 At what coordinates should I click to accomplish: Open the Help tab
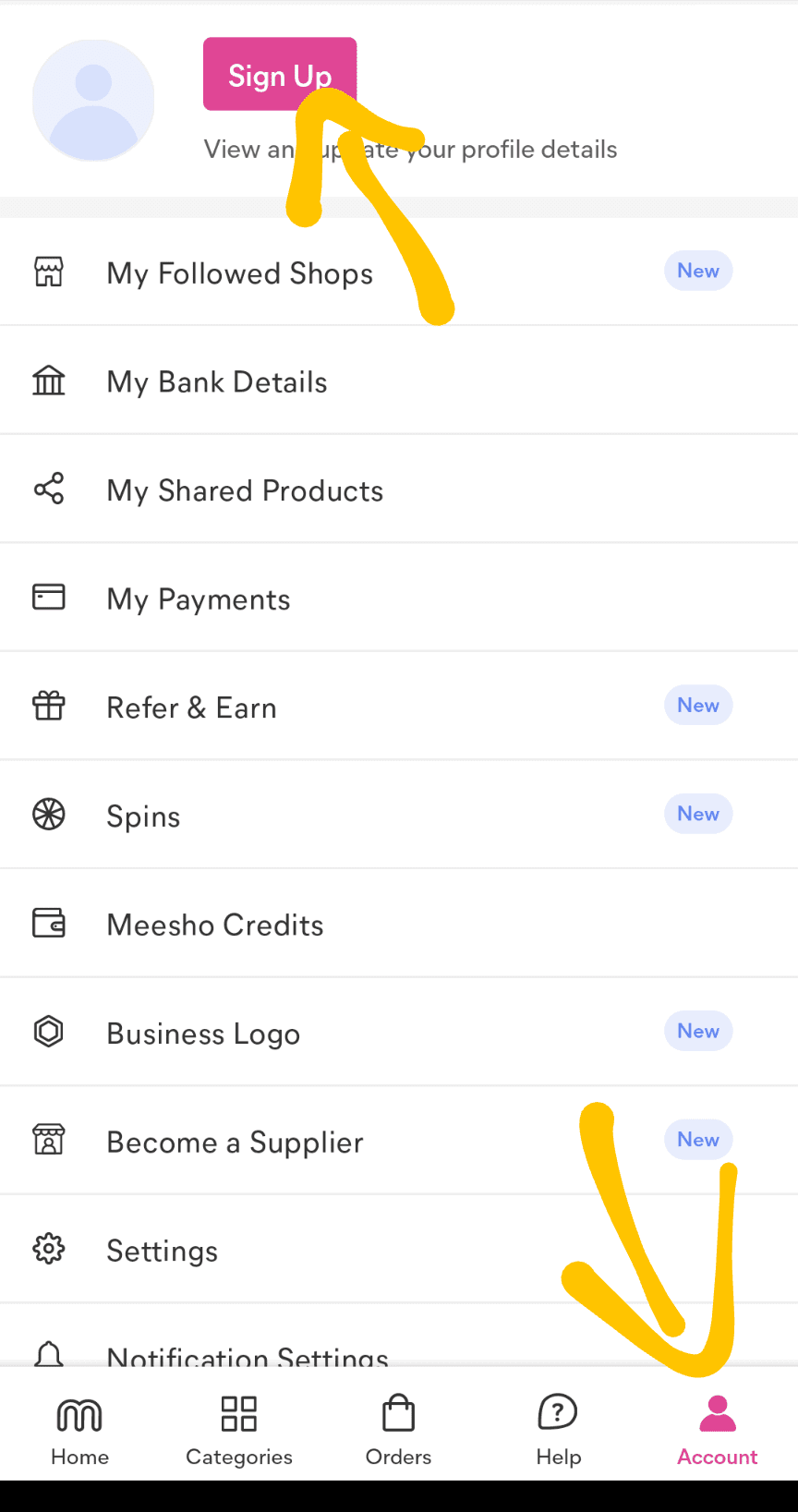tap(558, 1429)
